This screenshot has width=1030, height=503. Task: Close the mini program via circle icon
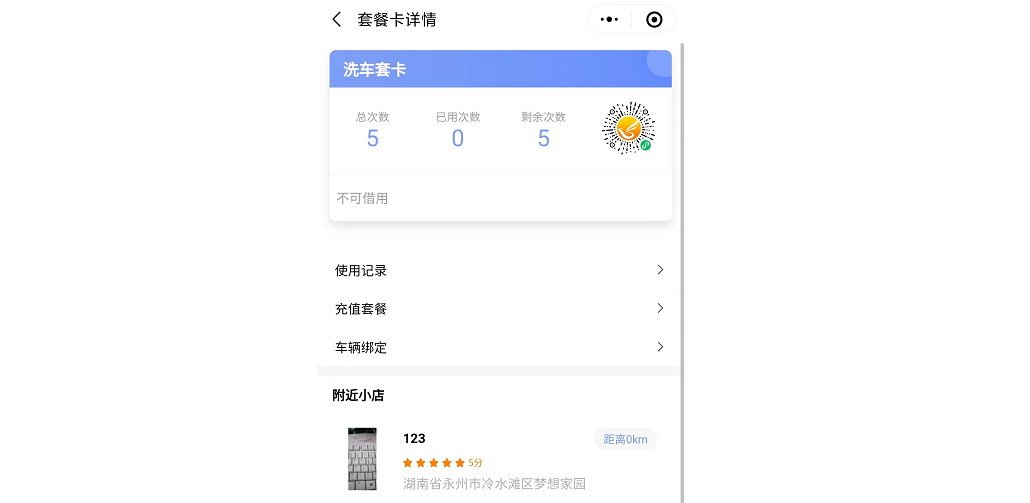click(x=654, y=19)
